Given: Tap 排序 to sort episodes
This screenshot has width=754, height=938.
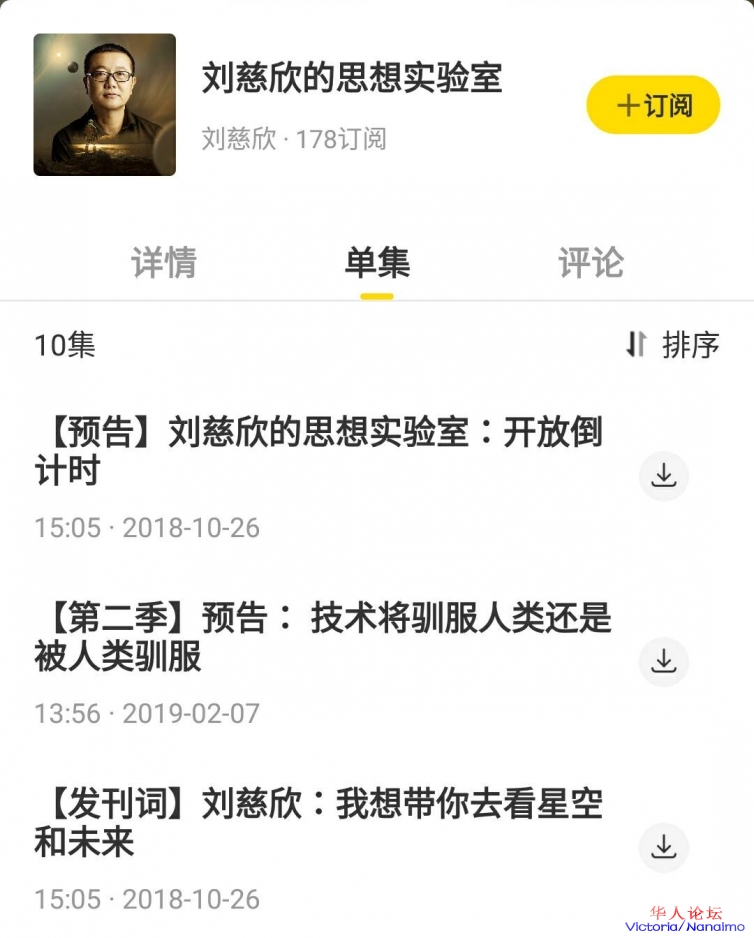Looking at the screenshot, I should pos(672,345).
